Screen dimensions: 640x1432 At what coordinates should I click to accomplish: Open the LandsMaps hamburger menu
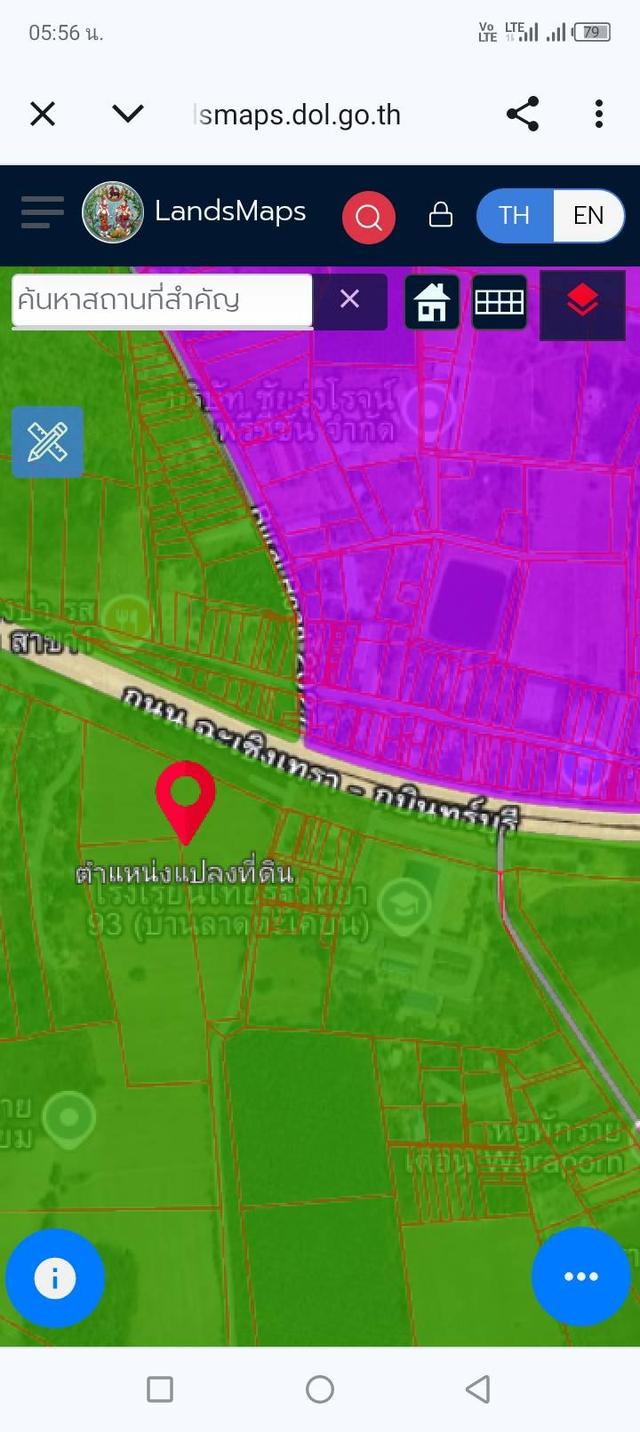click(42, 212)
